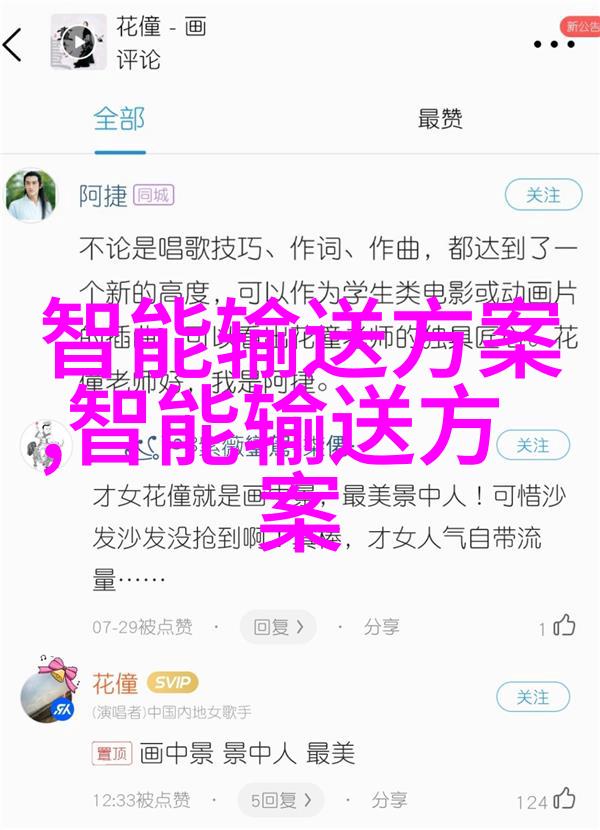The width and height of the screenshot is (600, 830).
Task: Switch to the 最赞 tab
Action: [440, 119]
